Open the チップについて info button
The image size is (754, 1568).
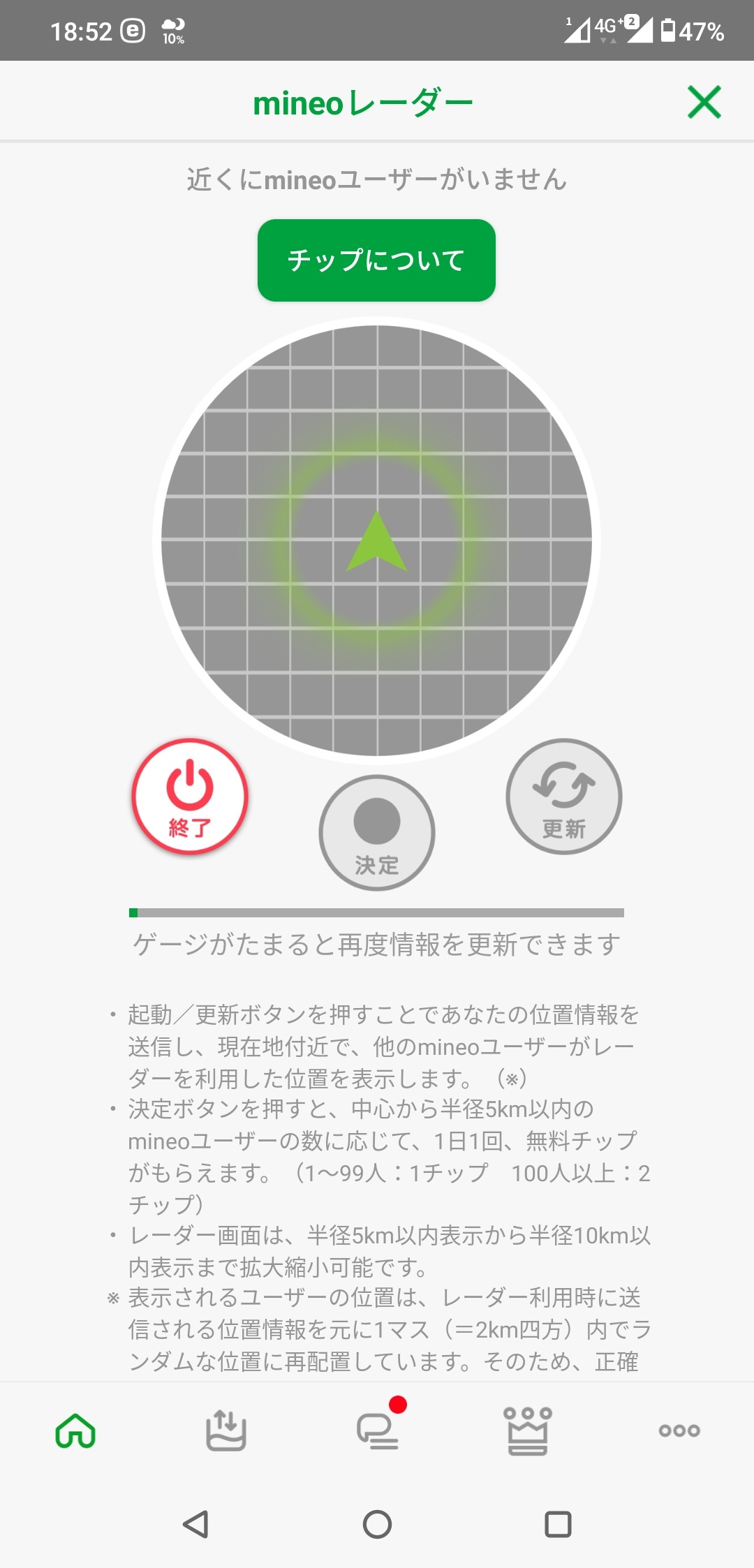click(x=376, y=260)
